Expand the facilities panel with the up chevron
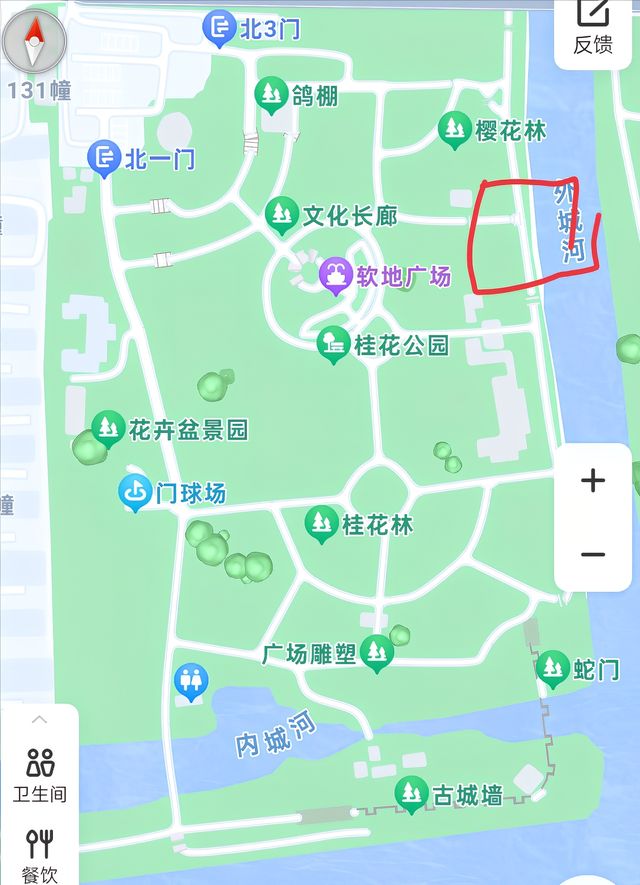Image resolution: width=640 pixels, height=885 pixels. [x=40, y=720]
